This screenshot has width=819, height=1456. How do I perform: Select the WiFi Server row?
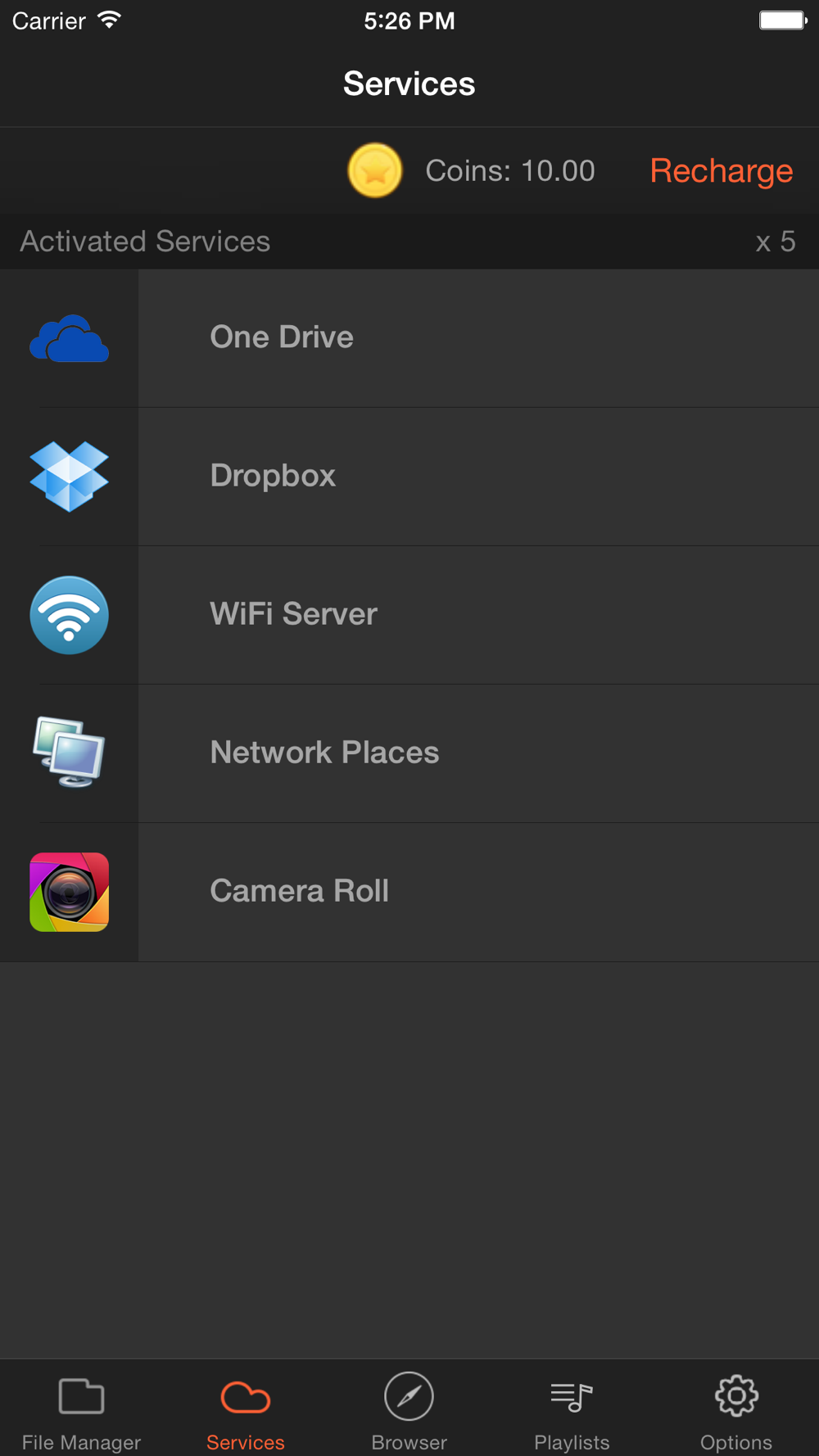coord(409,615)
